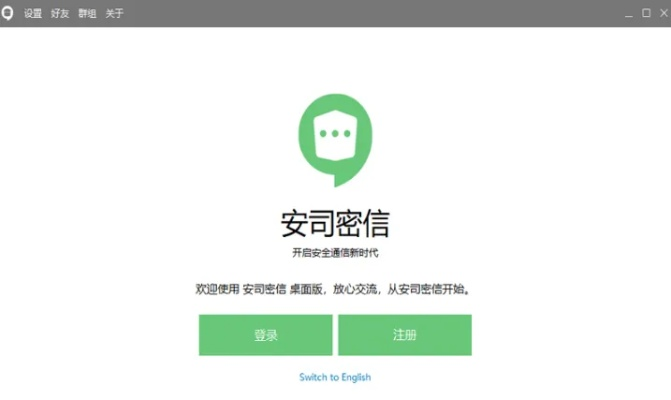Open the 关于 menu
This screenshot has width=671, height=400.
(x=114, y=13)
